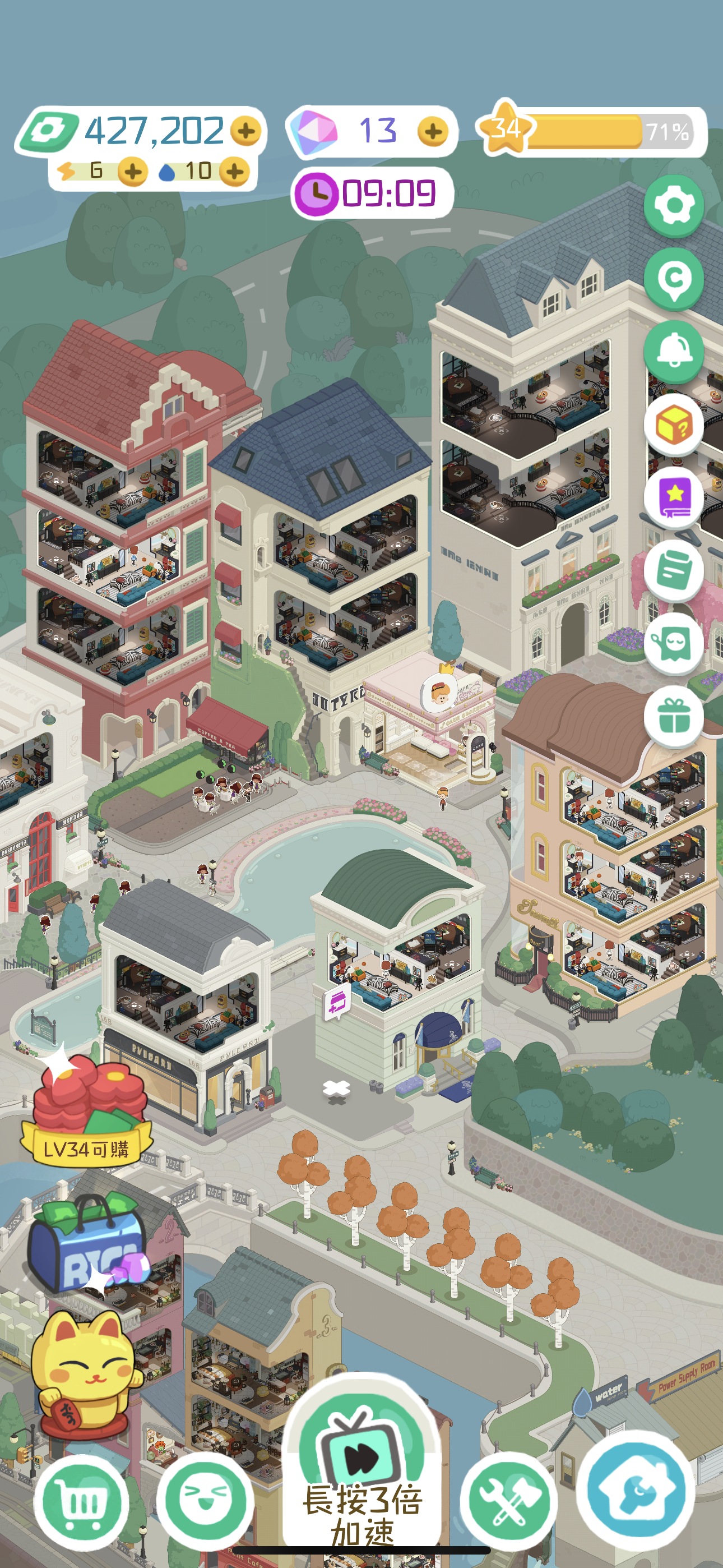The image size is (723, 1568).
Task: Open the chat ghost icon
Action: pos(673,644)
